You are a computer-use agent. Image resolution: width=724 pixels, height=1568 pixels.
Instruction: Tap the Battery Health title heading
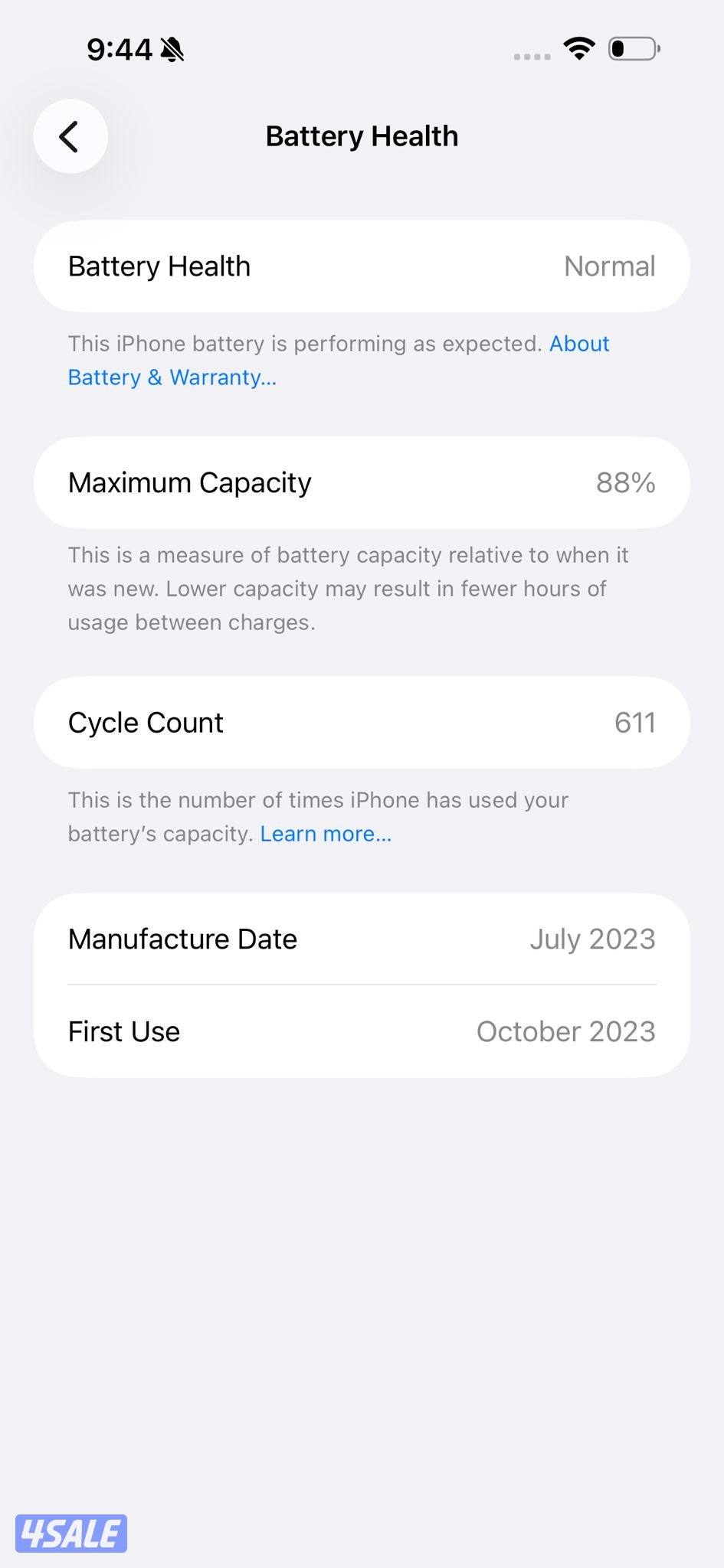click(x=362, y=136)
